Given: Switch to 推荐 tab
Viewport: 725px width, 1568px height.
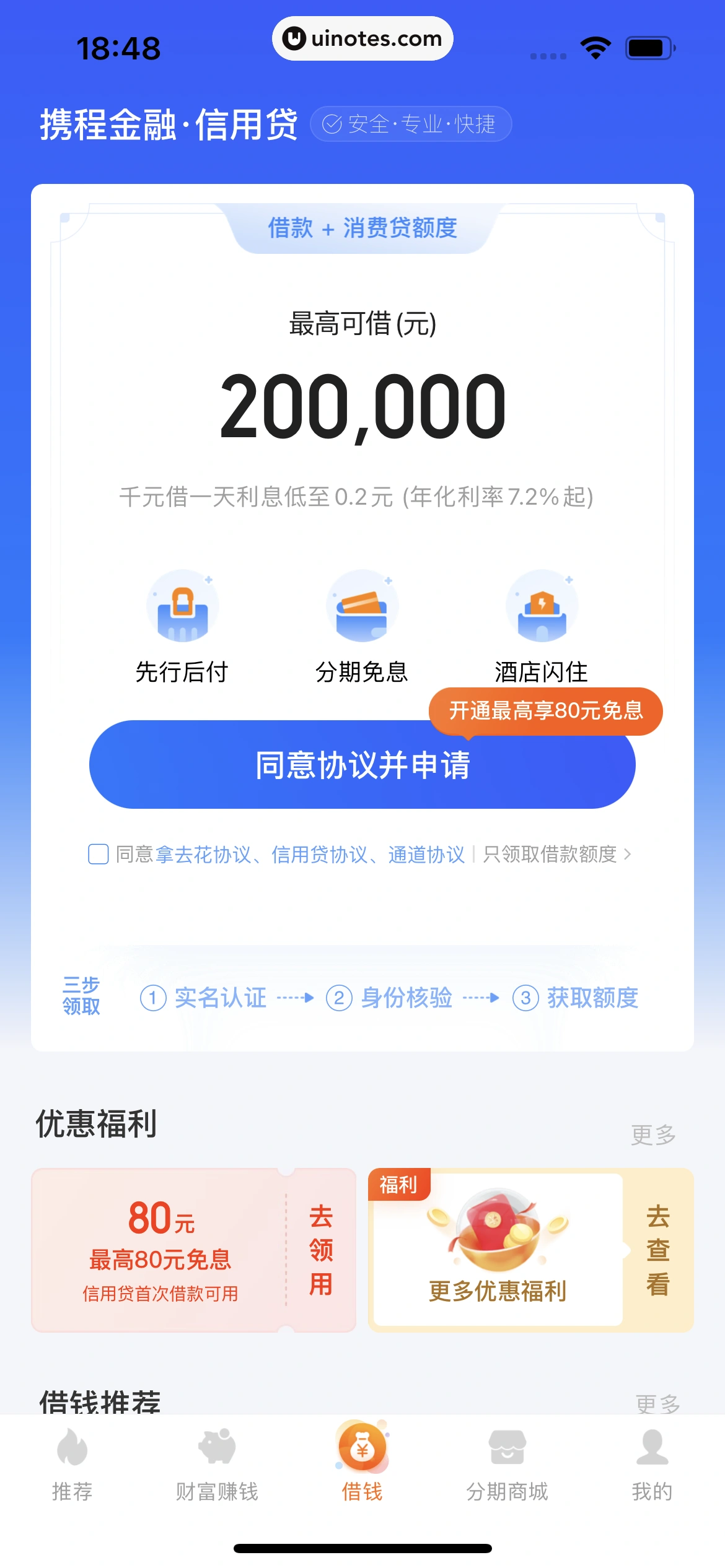Looking at the screenshot, I should [x=72, y=1465].
